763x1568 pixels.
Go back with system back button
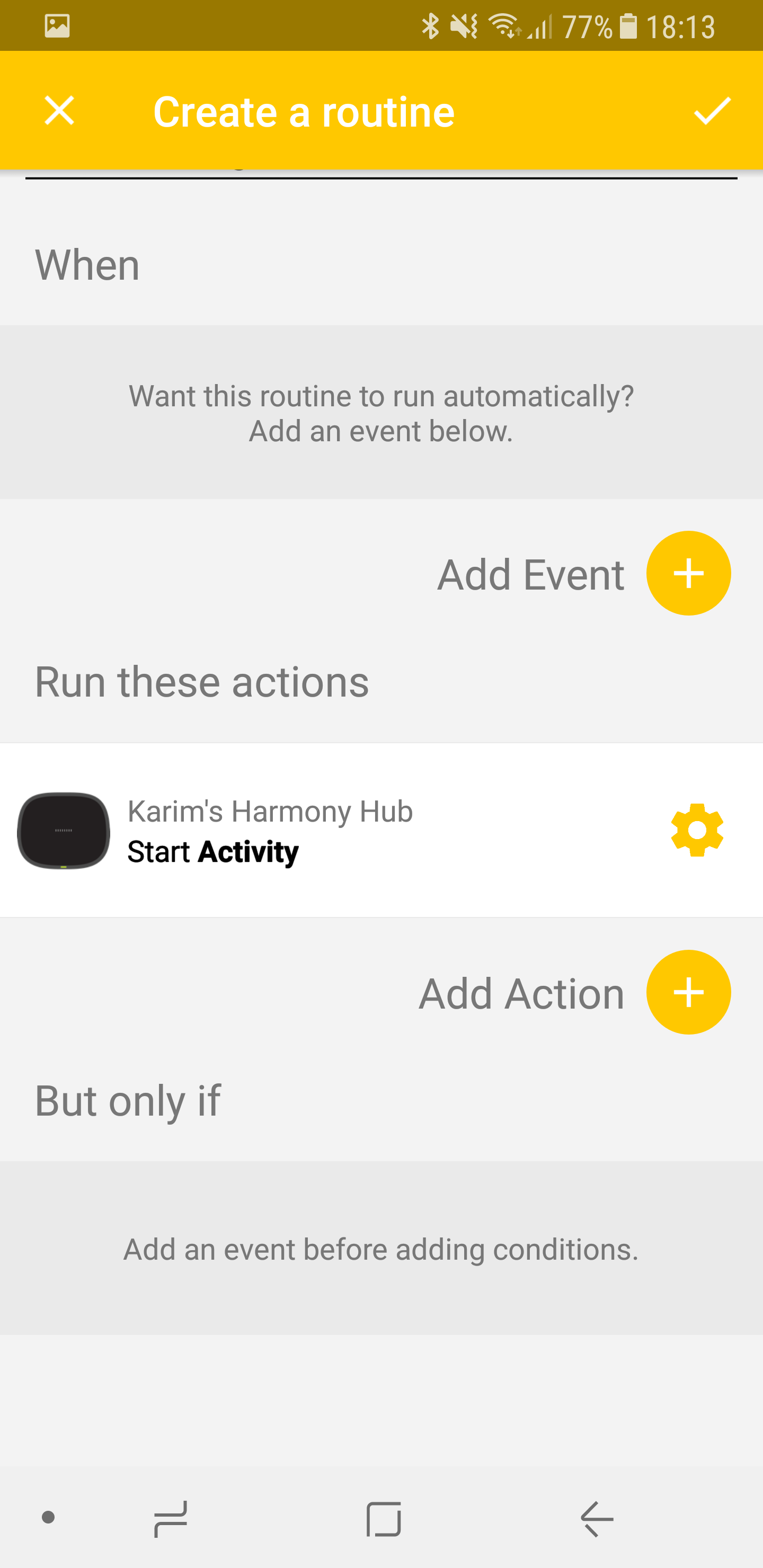pos(597,1518)
